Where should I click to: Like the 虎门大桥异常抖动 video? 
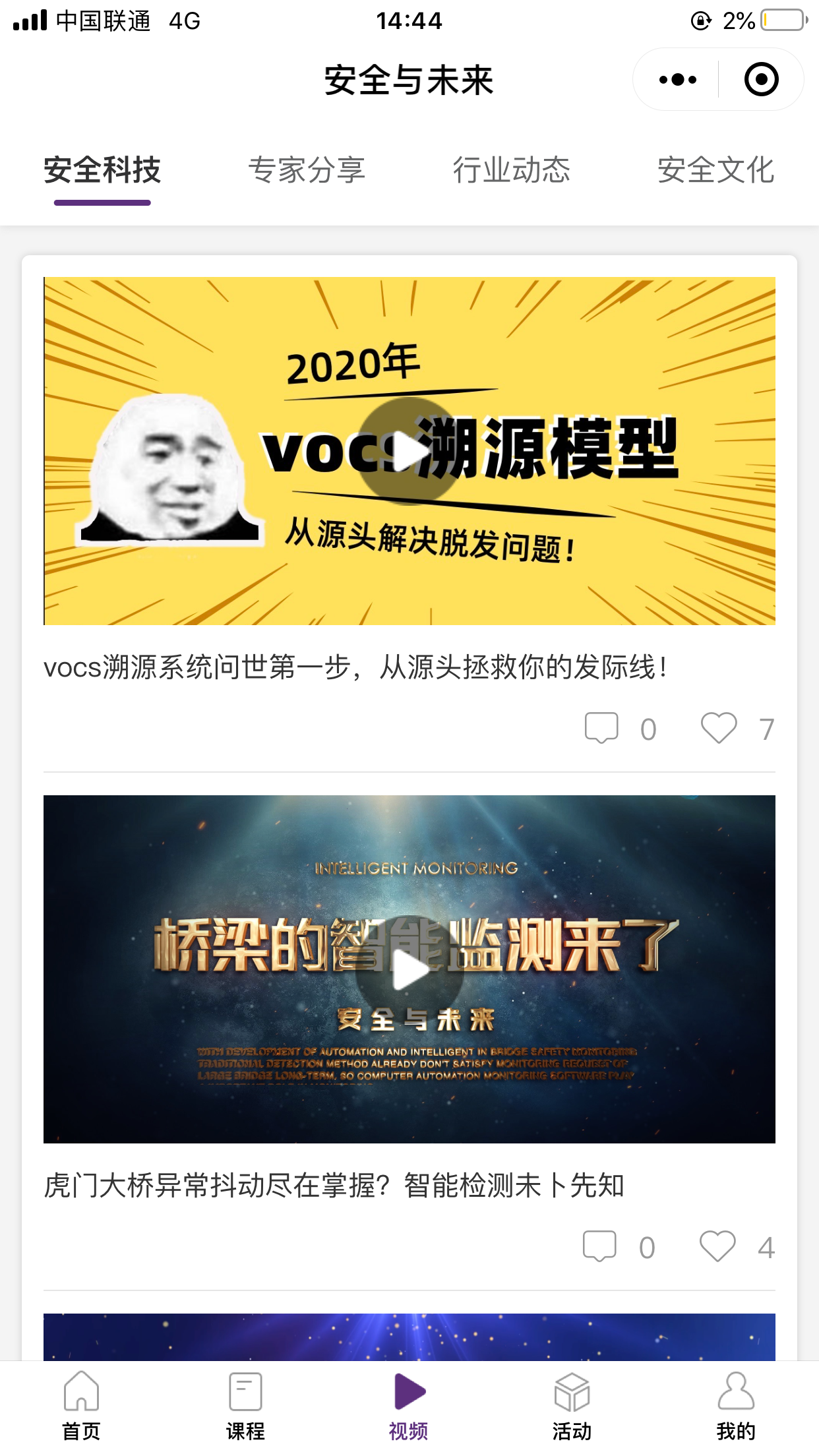(717, 1246)
